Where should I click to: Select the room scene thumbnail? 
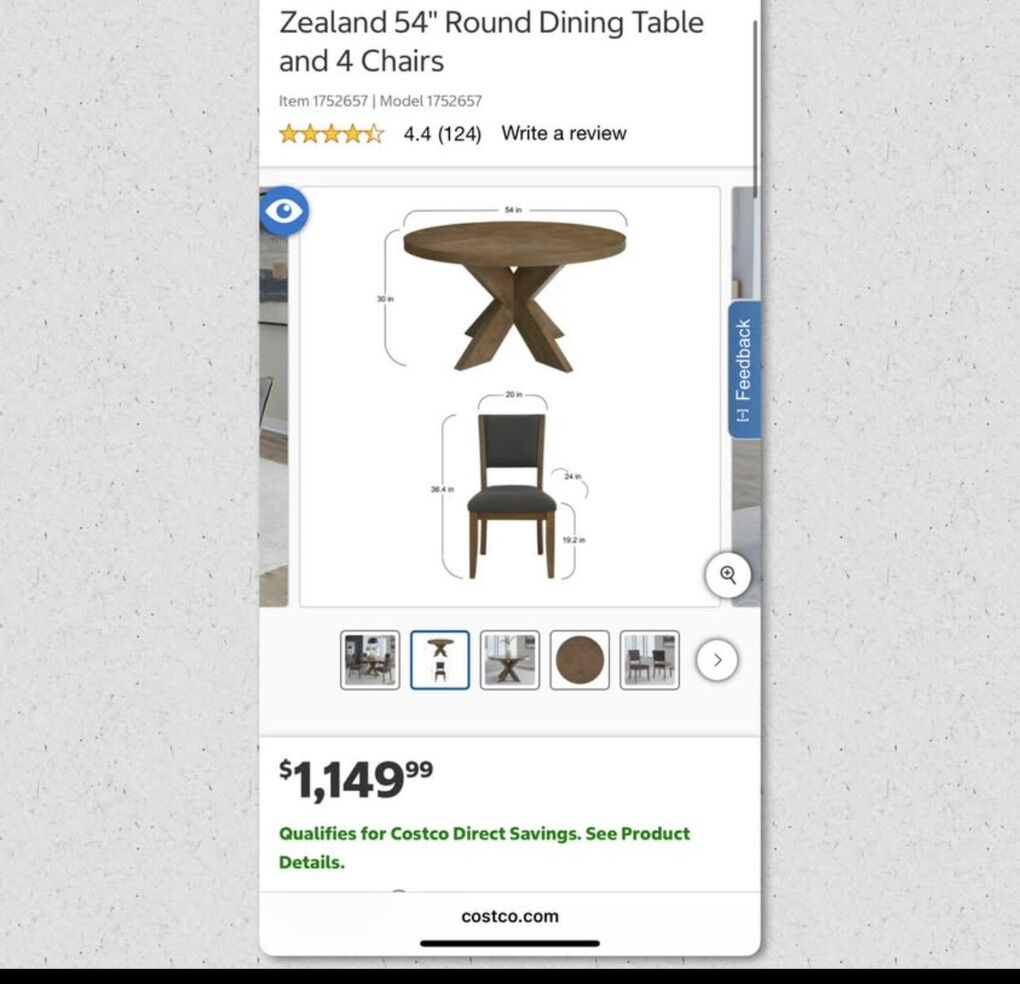370,660
